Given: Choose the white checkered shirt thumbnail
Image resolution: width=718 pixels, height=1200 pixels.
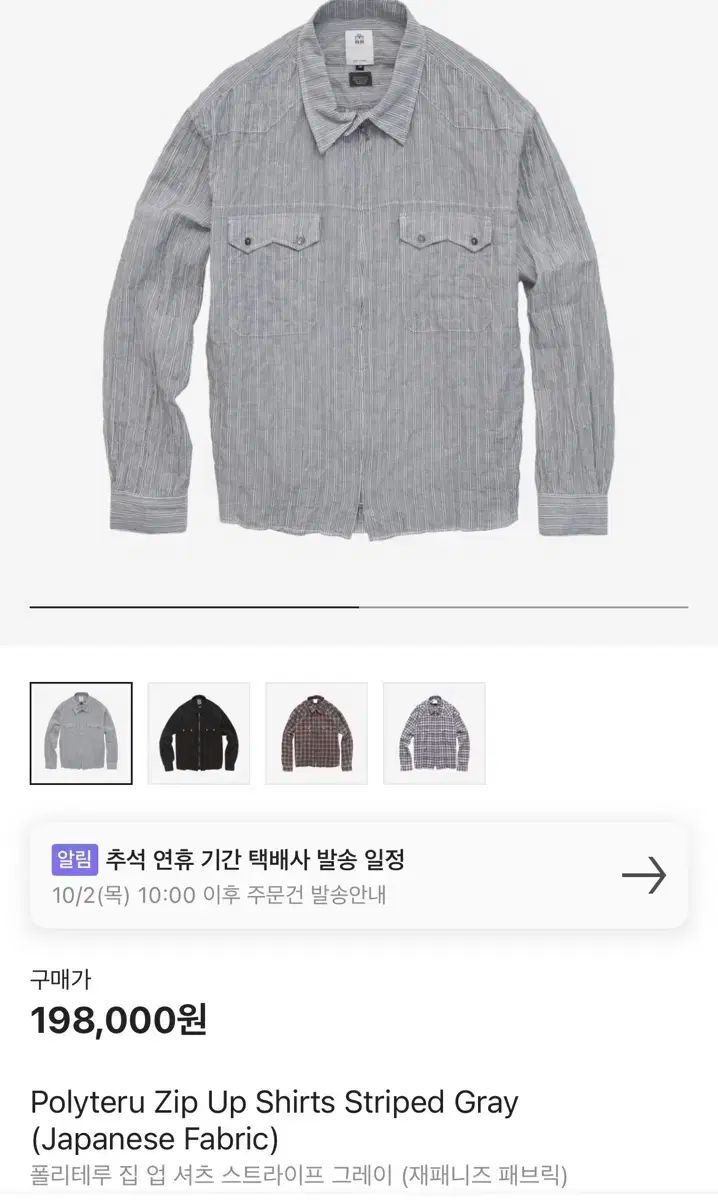Looking at the screenshot, I should (434, 733).
